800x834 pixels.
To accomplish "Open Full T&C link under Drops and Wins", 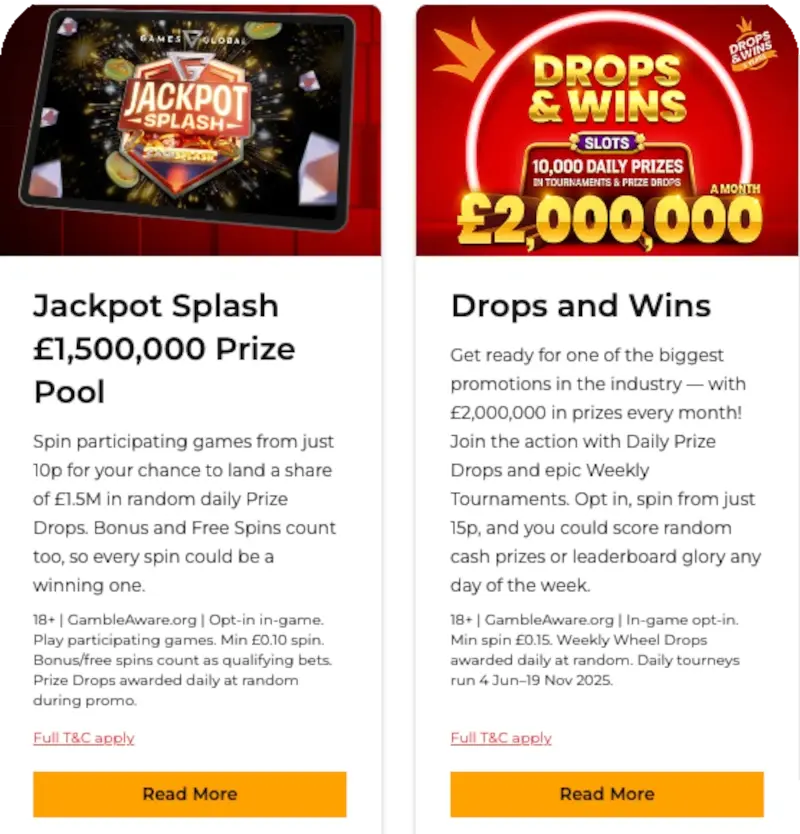I will tap(501, 738).
